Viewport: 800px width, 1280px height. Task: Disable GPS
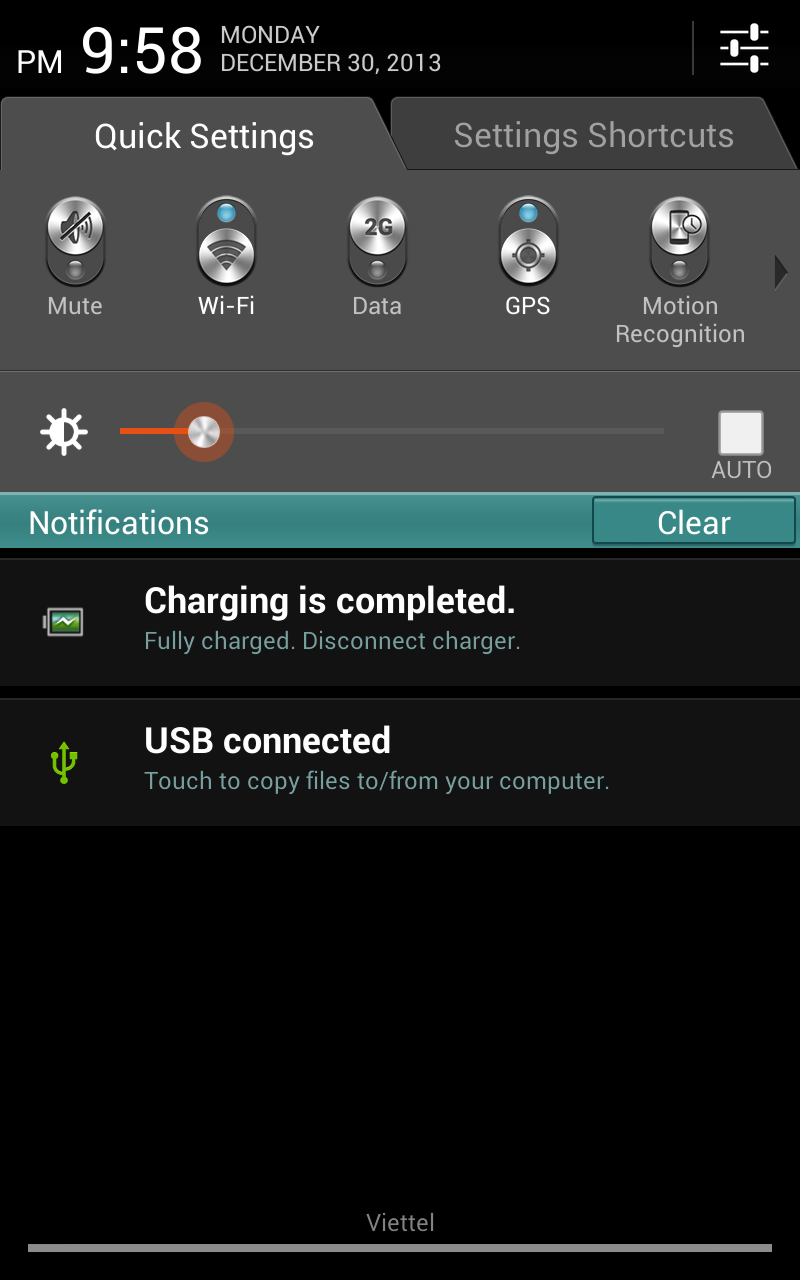click(528, 241)
